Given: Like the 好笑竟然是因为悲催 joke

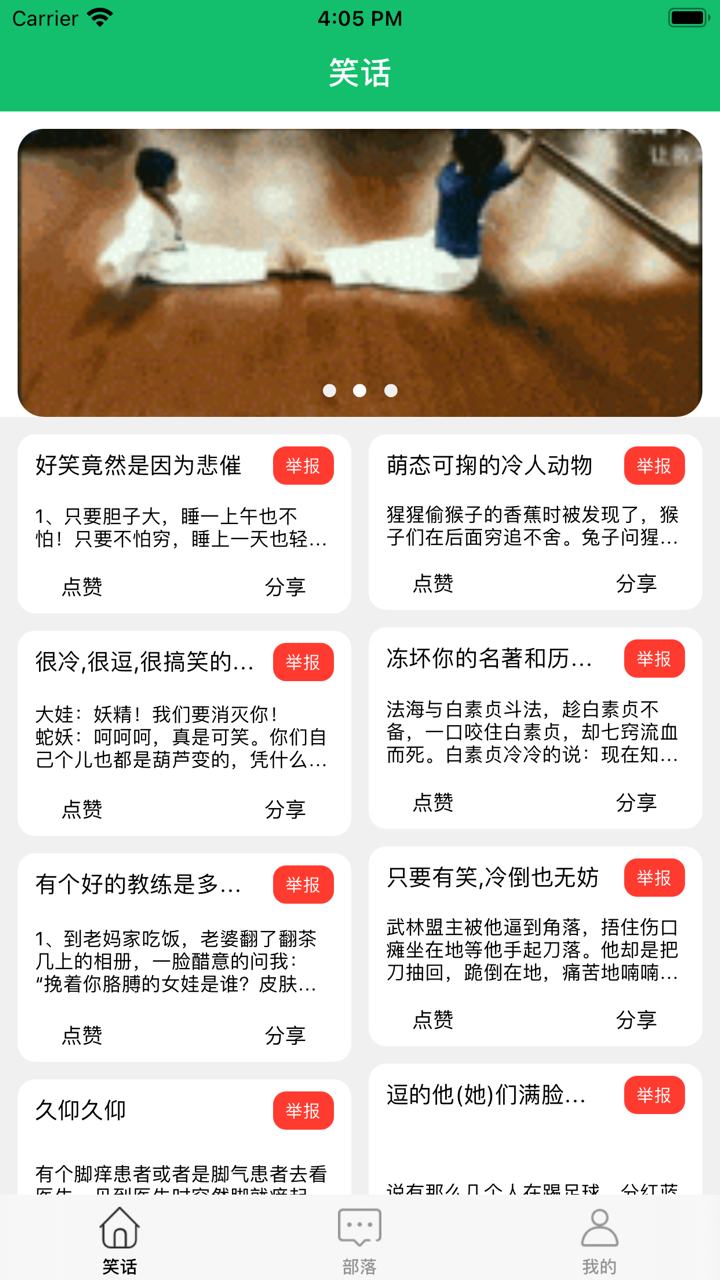Looking at the screenshot, I should click(82, 587).
